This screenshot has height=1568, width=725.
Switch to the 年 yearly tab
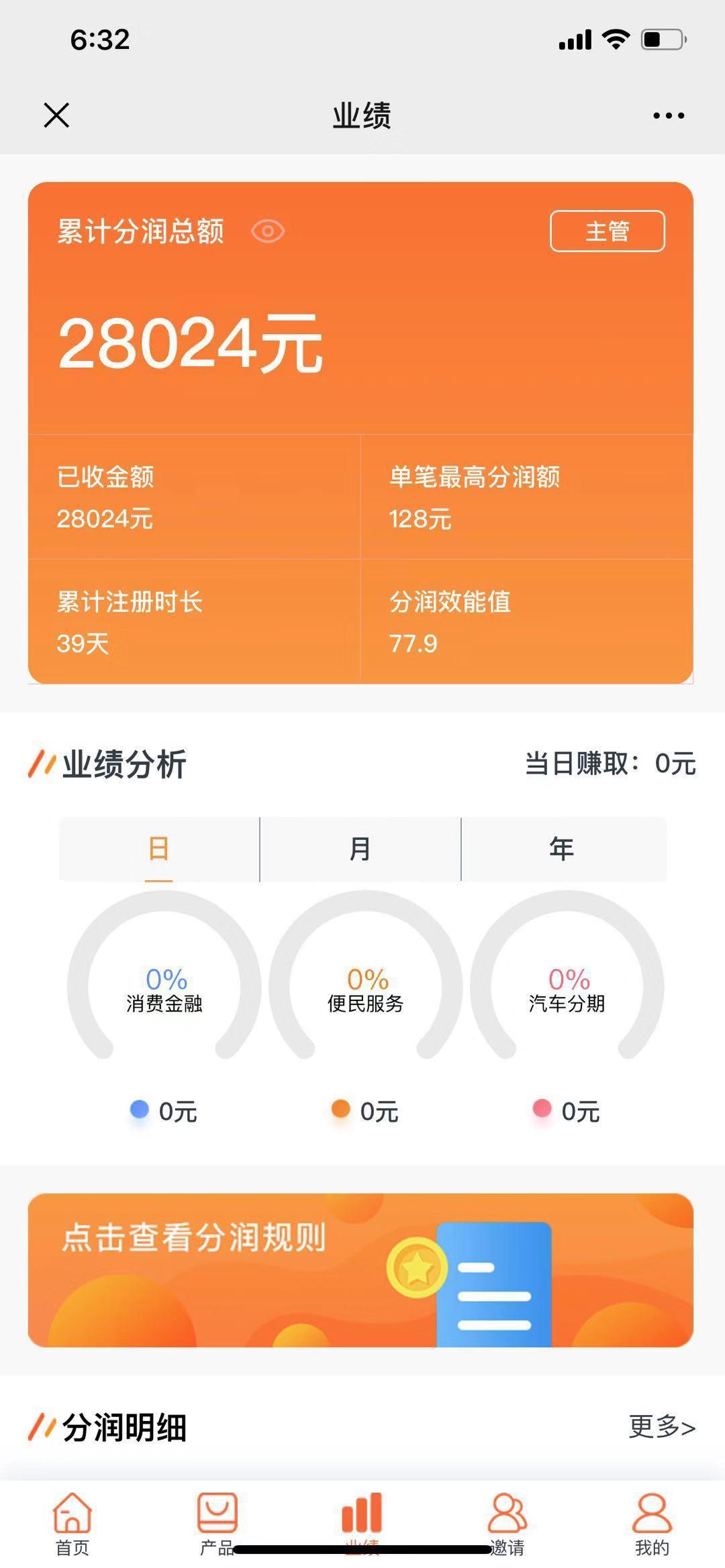[562, 849]
